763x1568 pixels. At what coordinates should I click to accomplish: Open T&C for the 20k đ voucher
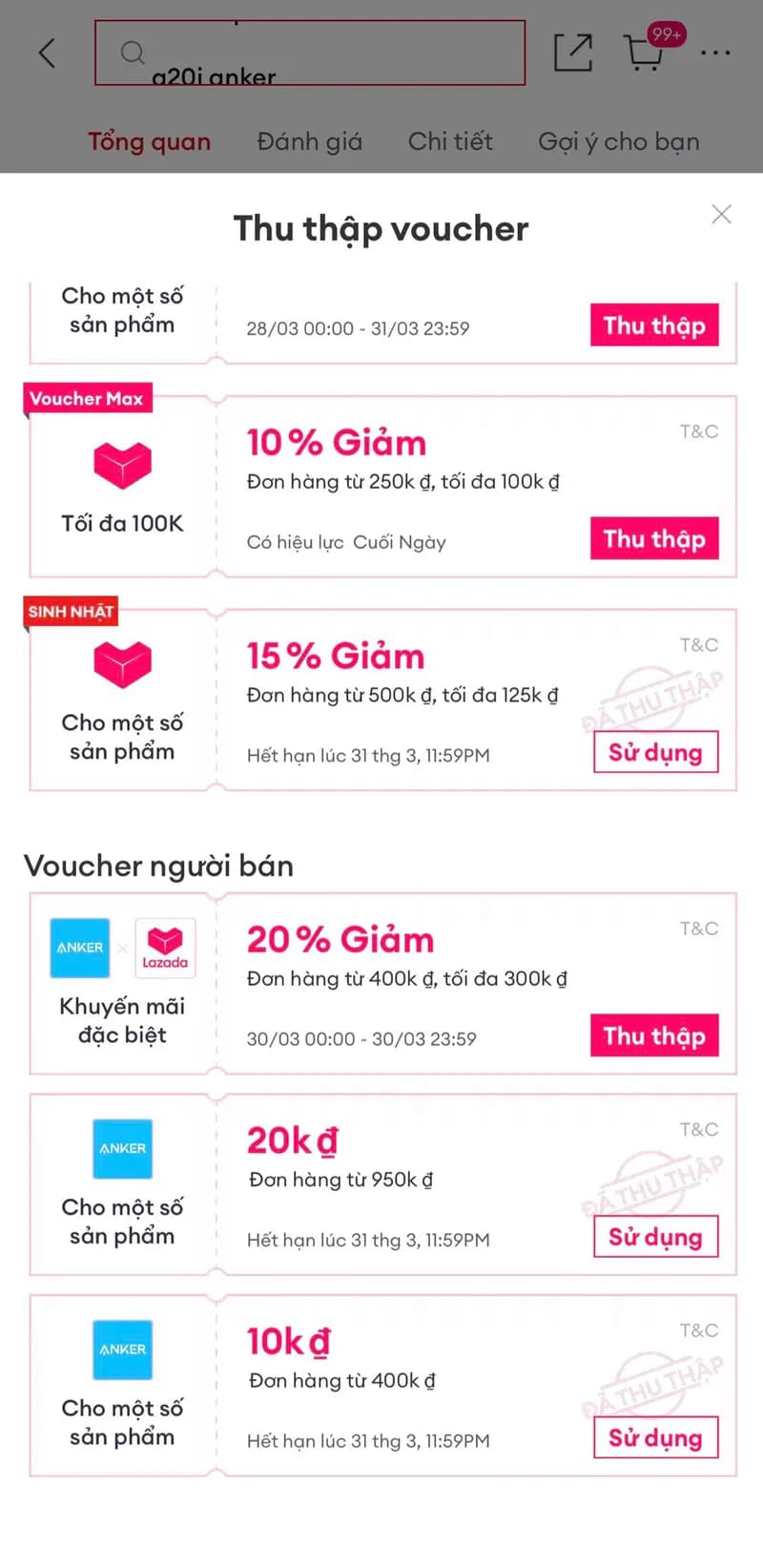[x=698, y=1130]
